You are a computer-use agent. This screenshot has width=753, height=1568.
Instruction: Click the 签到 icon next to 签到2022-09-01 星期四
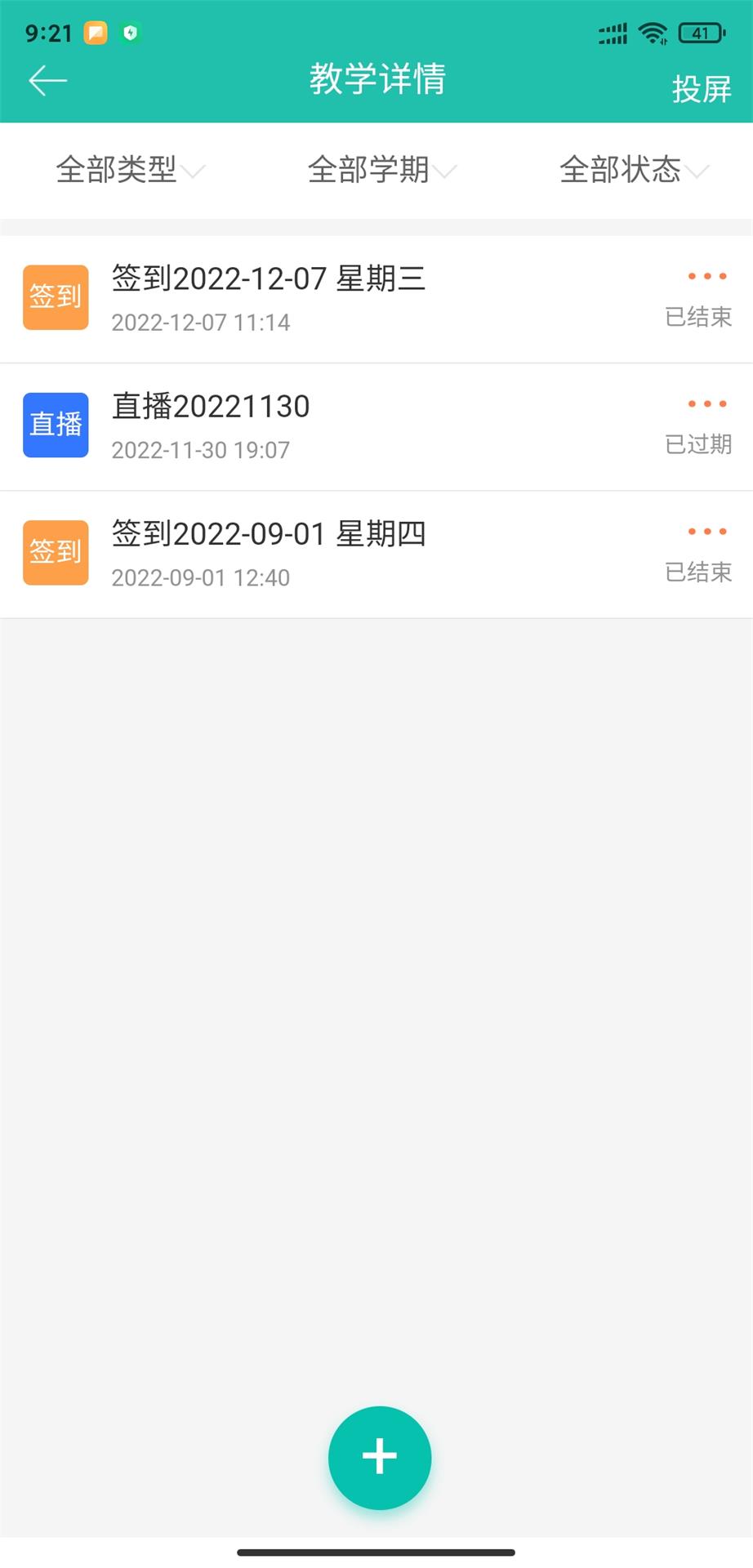[55, 552]
